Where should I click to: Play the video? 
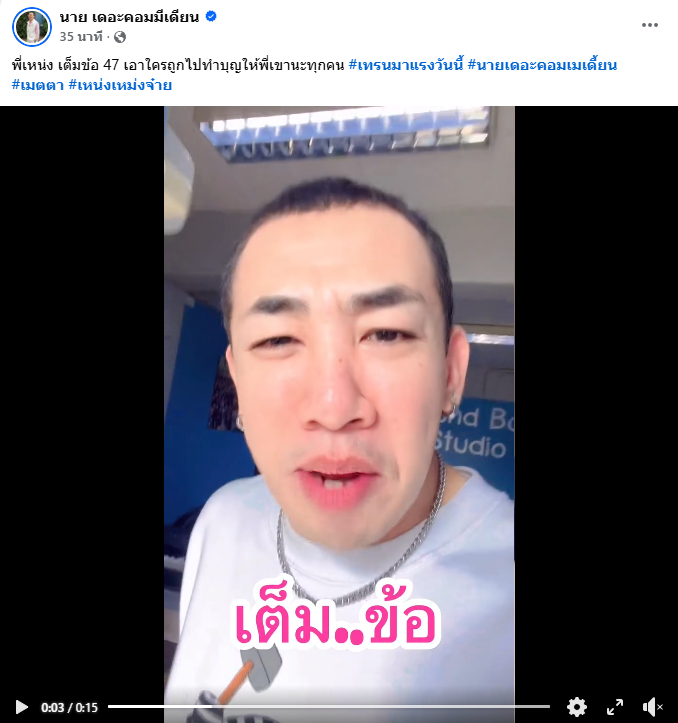pos(21,707)
